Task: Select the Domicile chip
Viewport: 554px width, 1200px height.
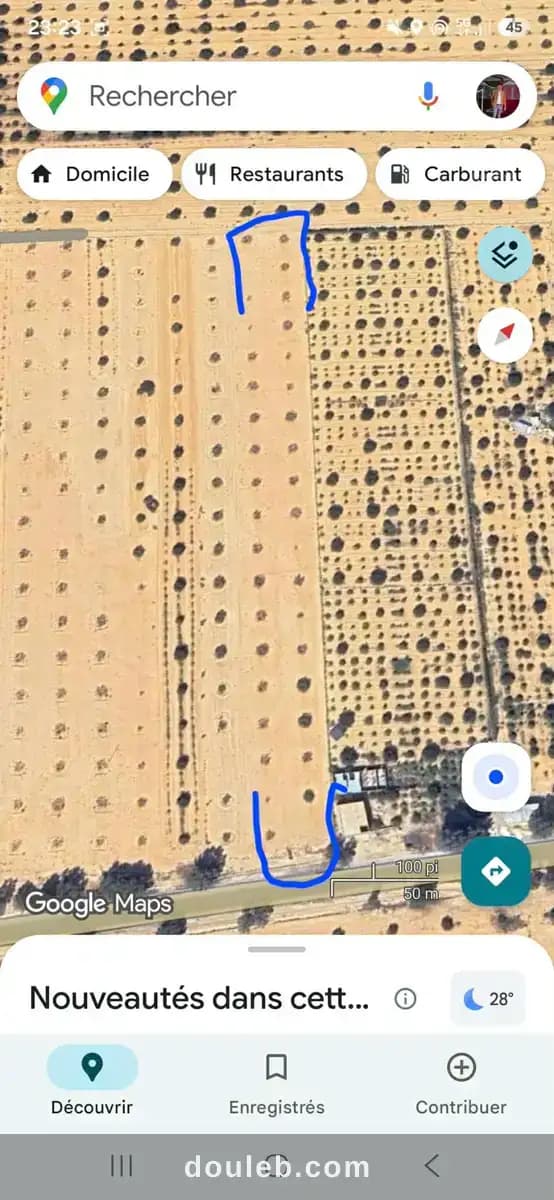Action: coord(94,174)
